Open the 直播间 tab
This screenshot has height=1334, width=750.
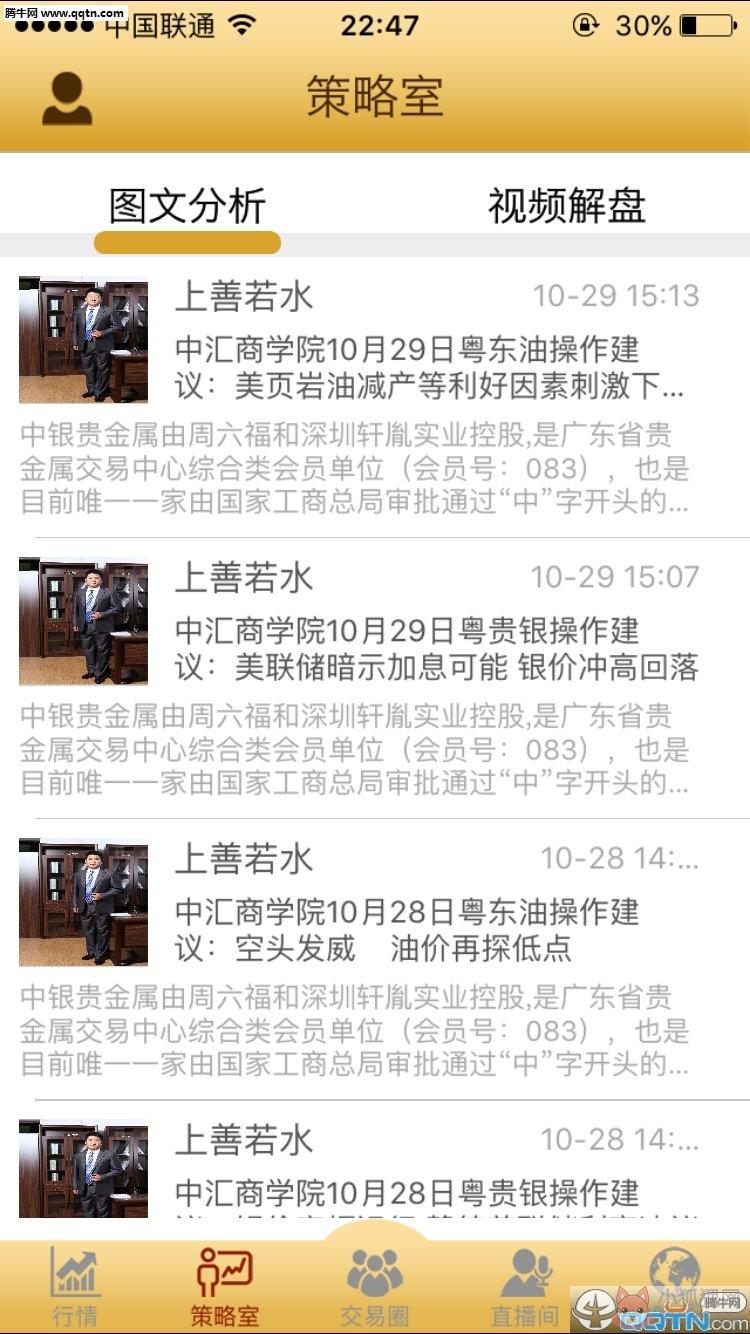[525, 1288]
